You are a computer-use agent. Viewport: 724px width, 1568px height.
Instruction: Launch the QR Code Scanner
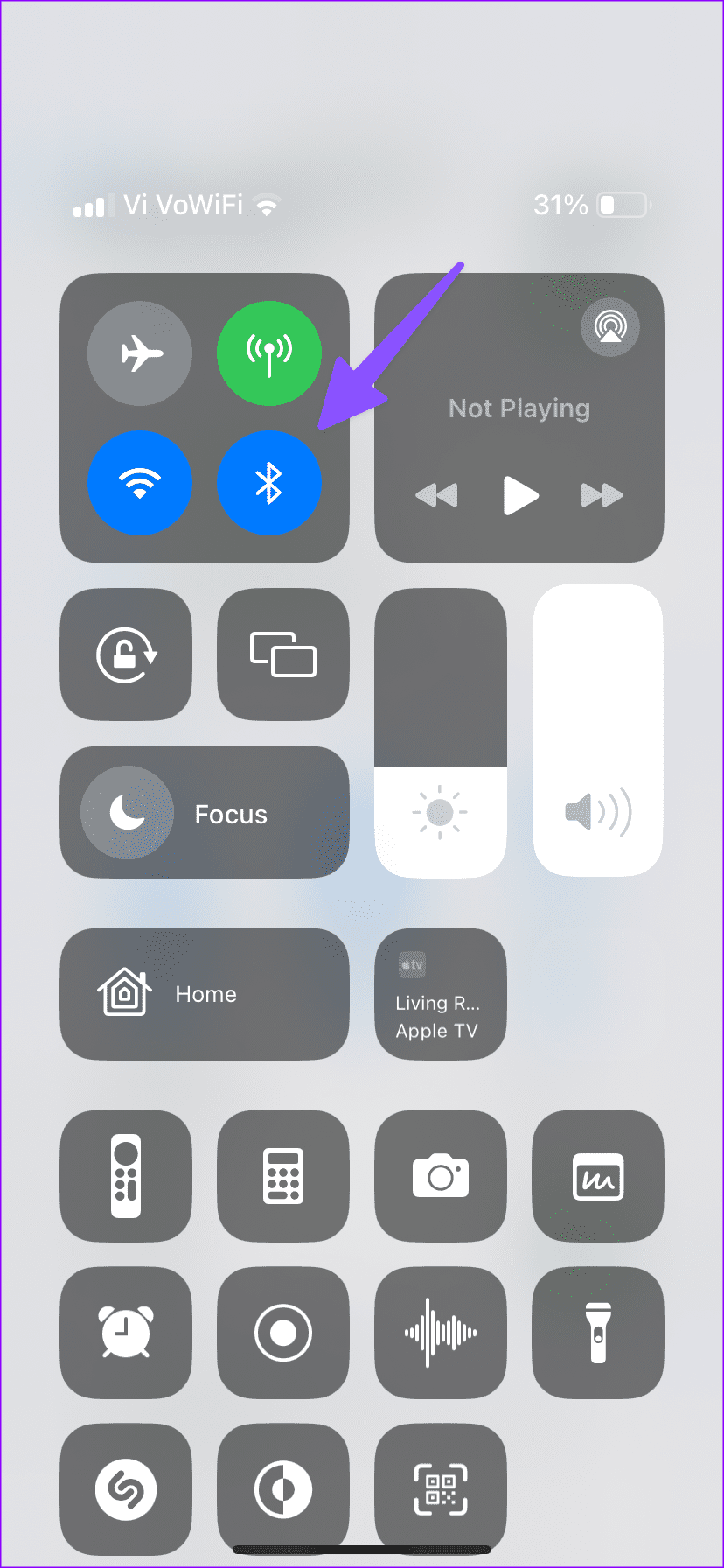[x=440, y=1487]
